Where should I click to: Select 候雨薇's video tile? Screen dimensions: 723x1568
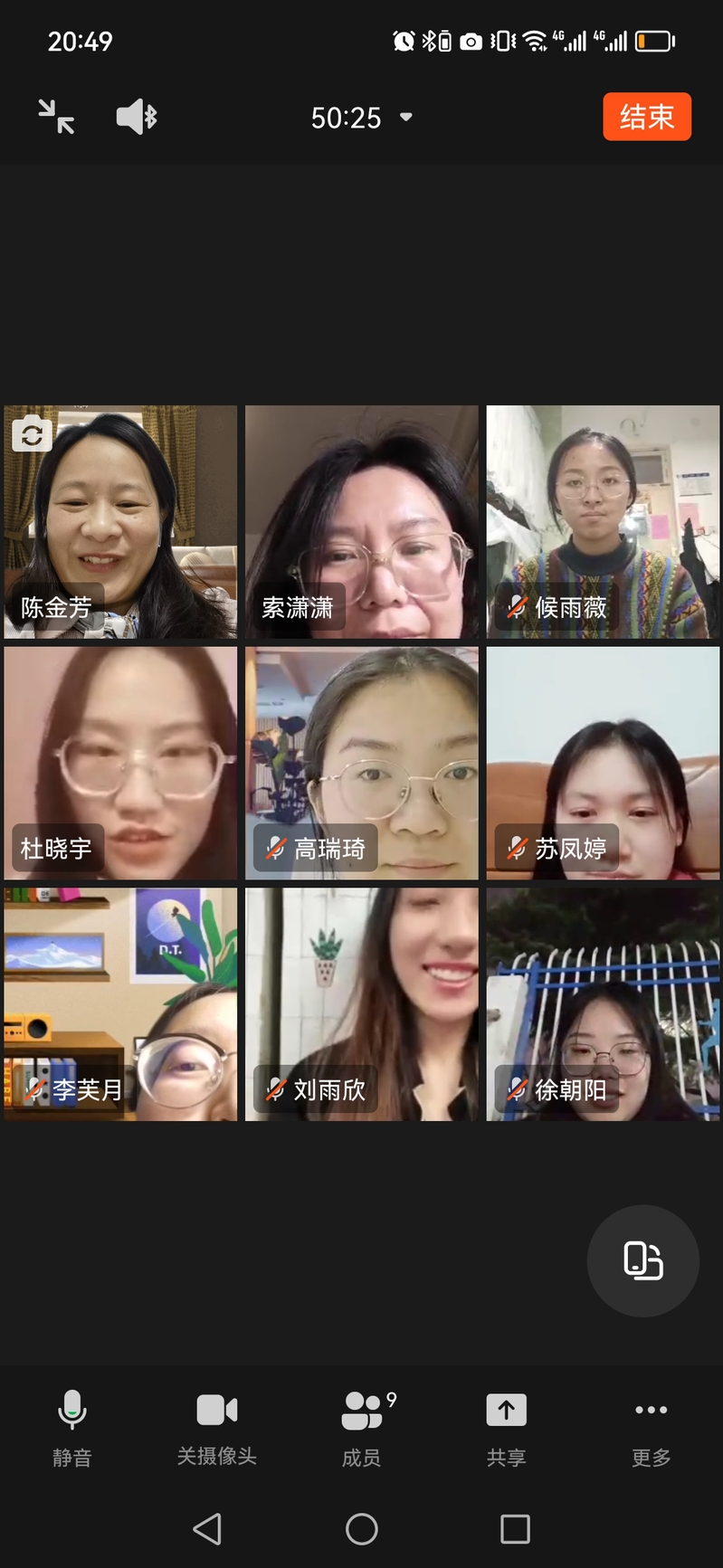tap(603, 521)
